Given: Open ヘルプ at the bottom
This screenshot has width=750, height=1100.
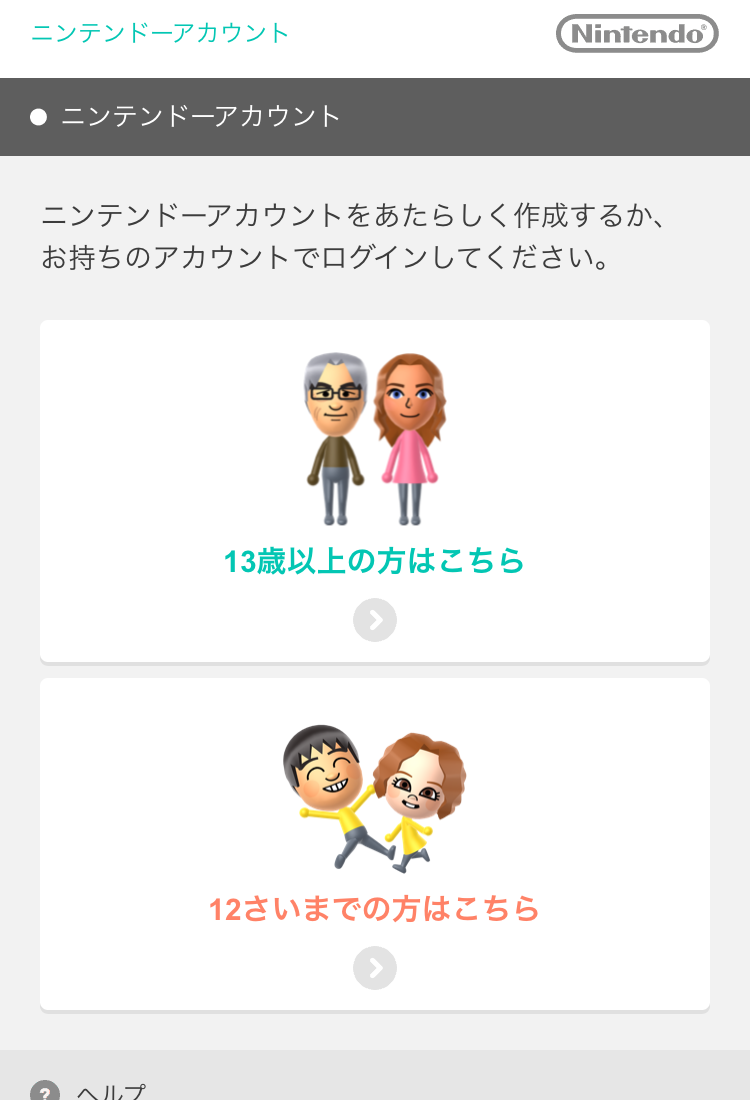Looking at the screenshot, I should [x=110, y=1090].
